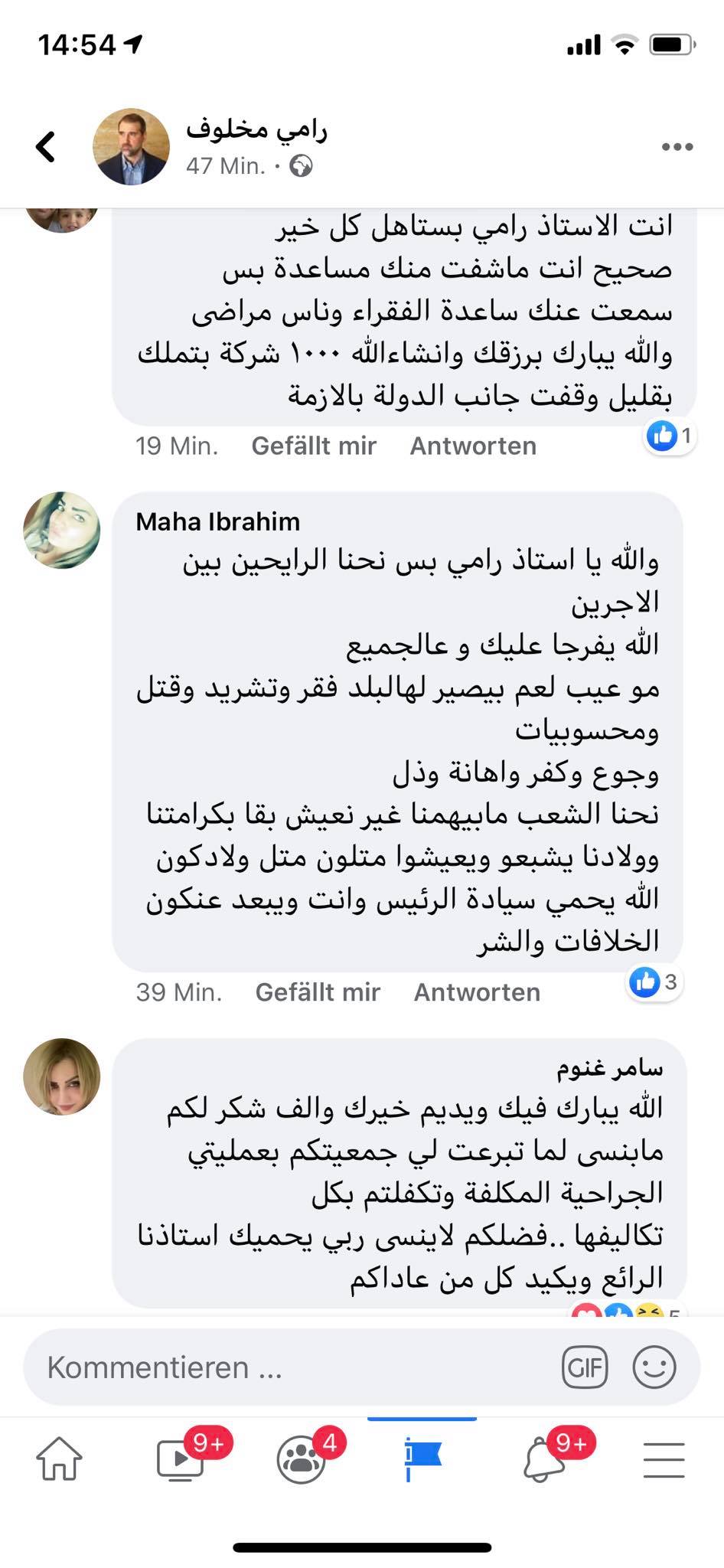Image resolution: width=724 pixels, height=1568 pixels.
Task: Go back using the header arrow
Action: tap(46, 146)
